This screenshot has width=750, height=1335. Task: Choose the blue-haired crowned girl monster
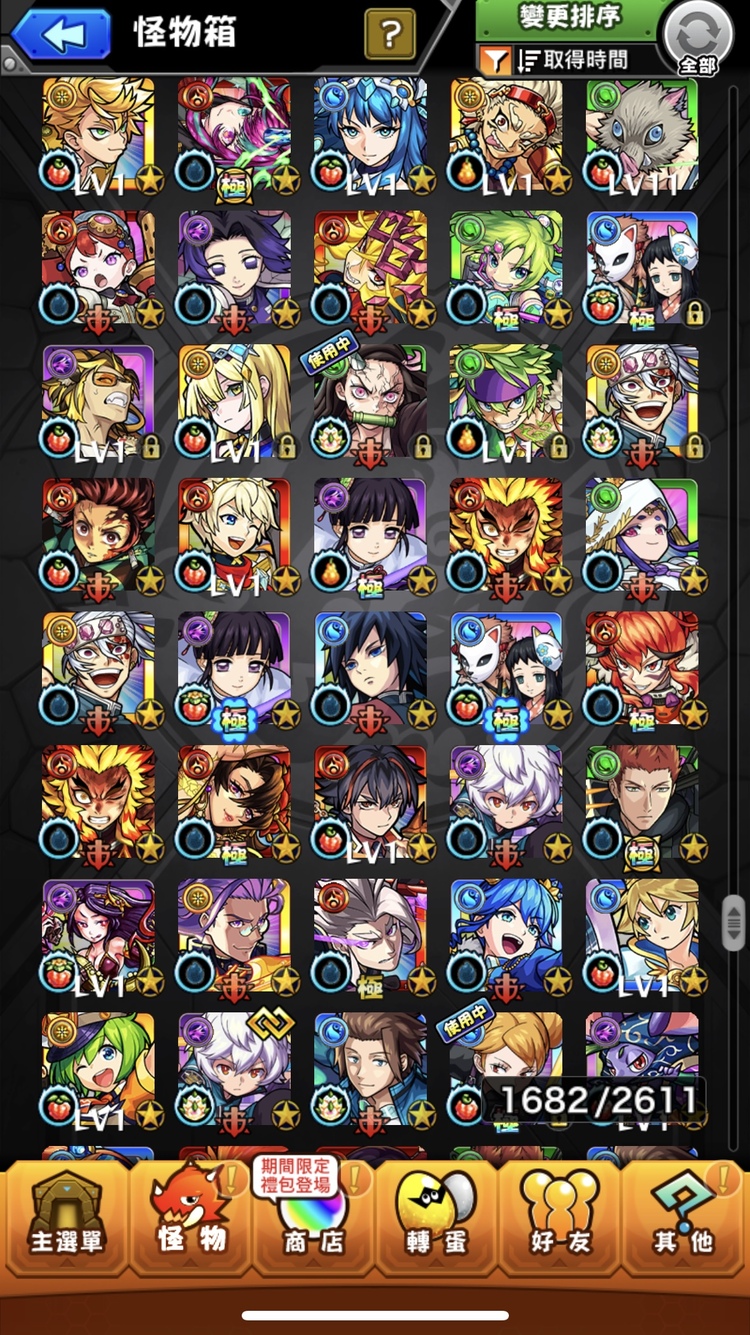click(370, 135)
